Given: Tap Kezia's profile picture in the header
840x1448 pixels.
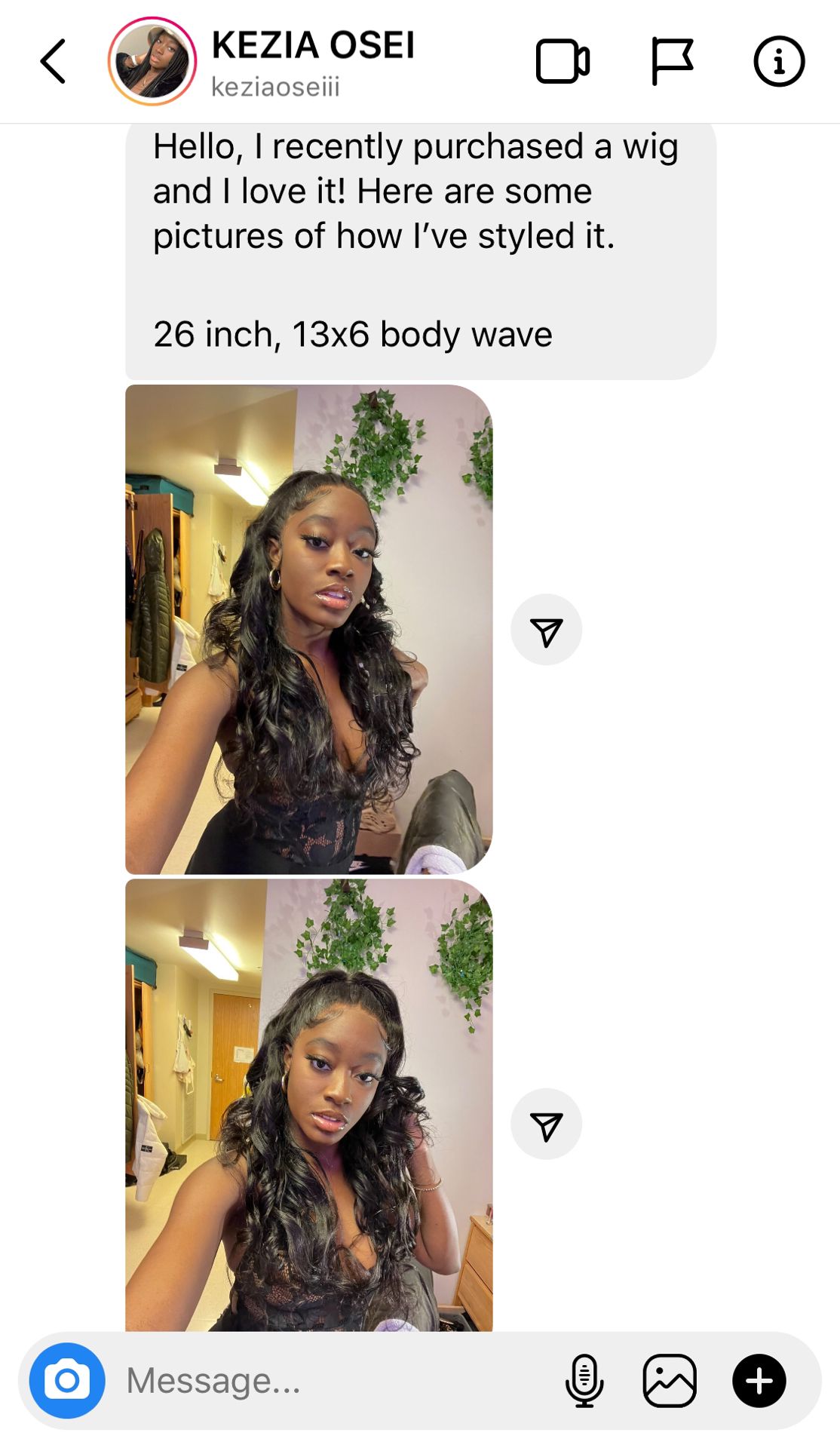Looking at the screenshot, I should click(151, 62).
